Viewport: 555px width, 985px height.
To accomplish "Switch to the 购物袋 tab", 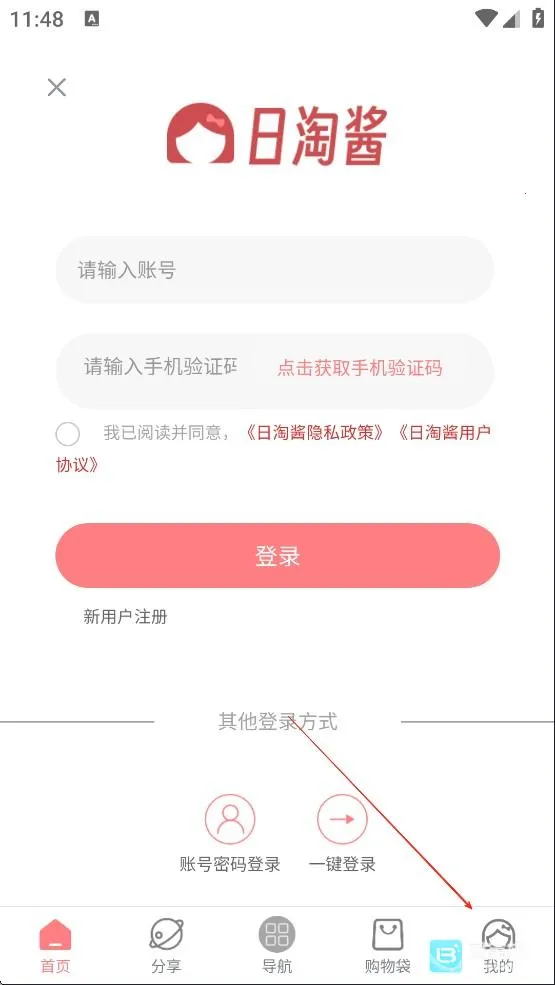I will point(388,945).
